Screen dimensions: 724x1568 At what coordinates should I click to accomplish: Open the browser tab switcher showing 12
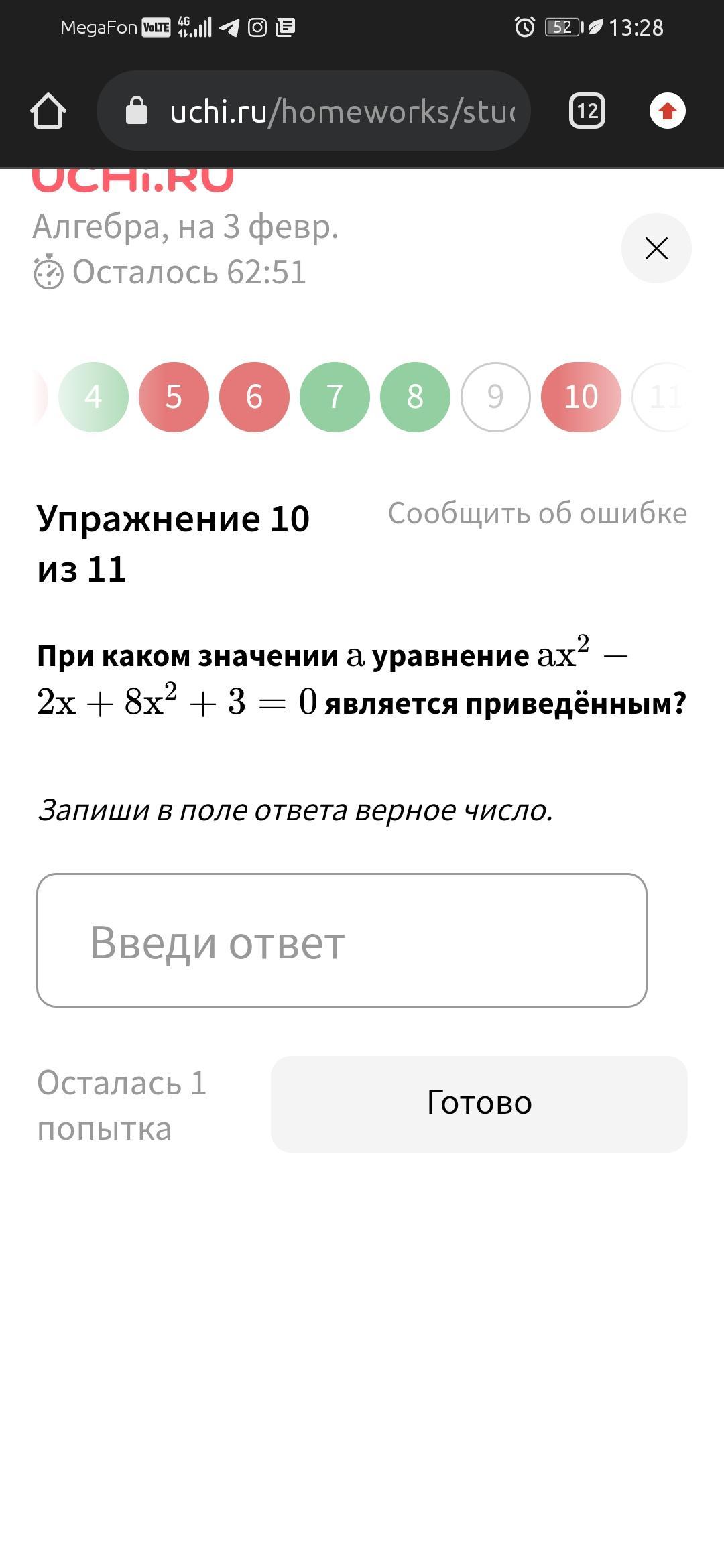[587, 111]
